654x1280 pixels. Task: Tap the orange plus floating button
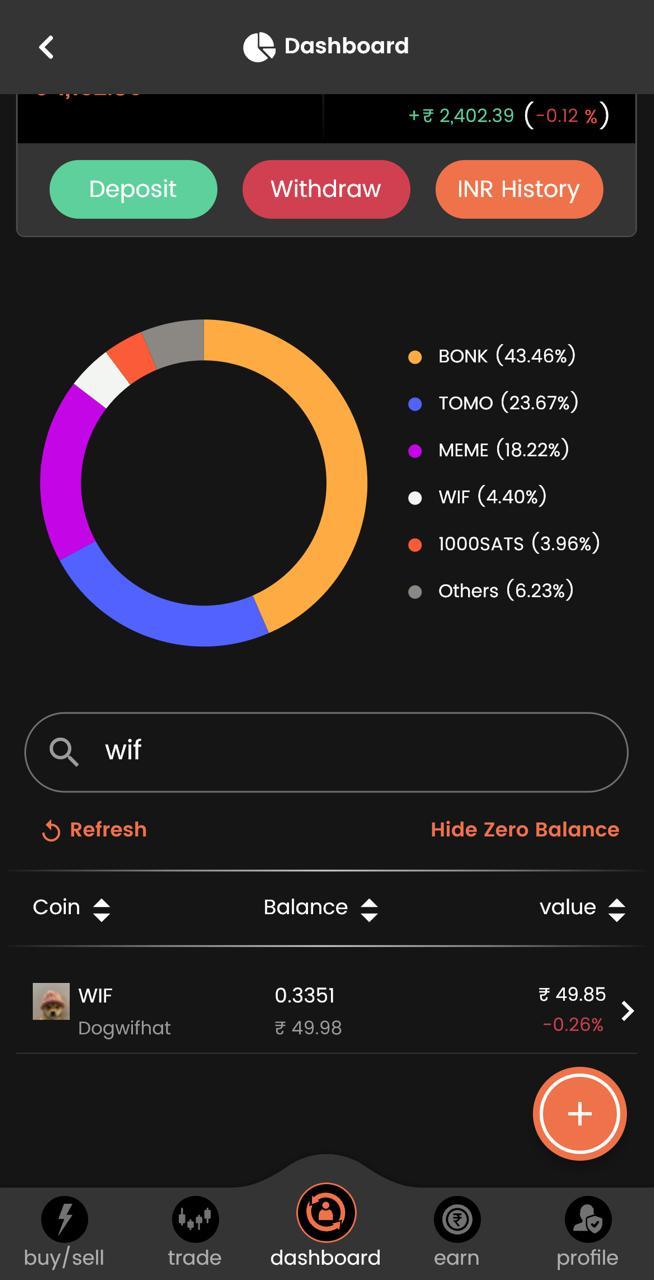click(580, 1114)
